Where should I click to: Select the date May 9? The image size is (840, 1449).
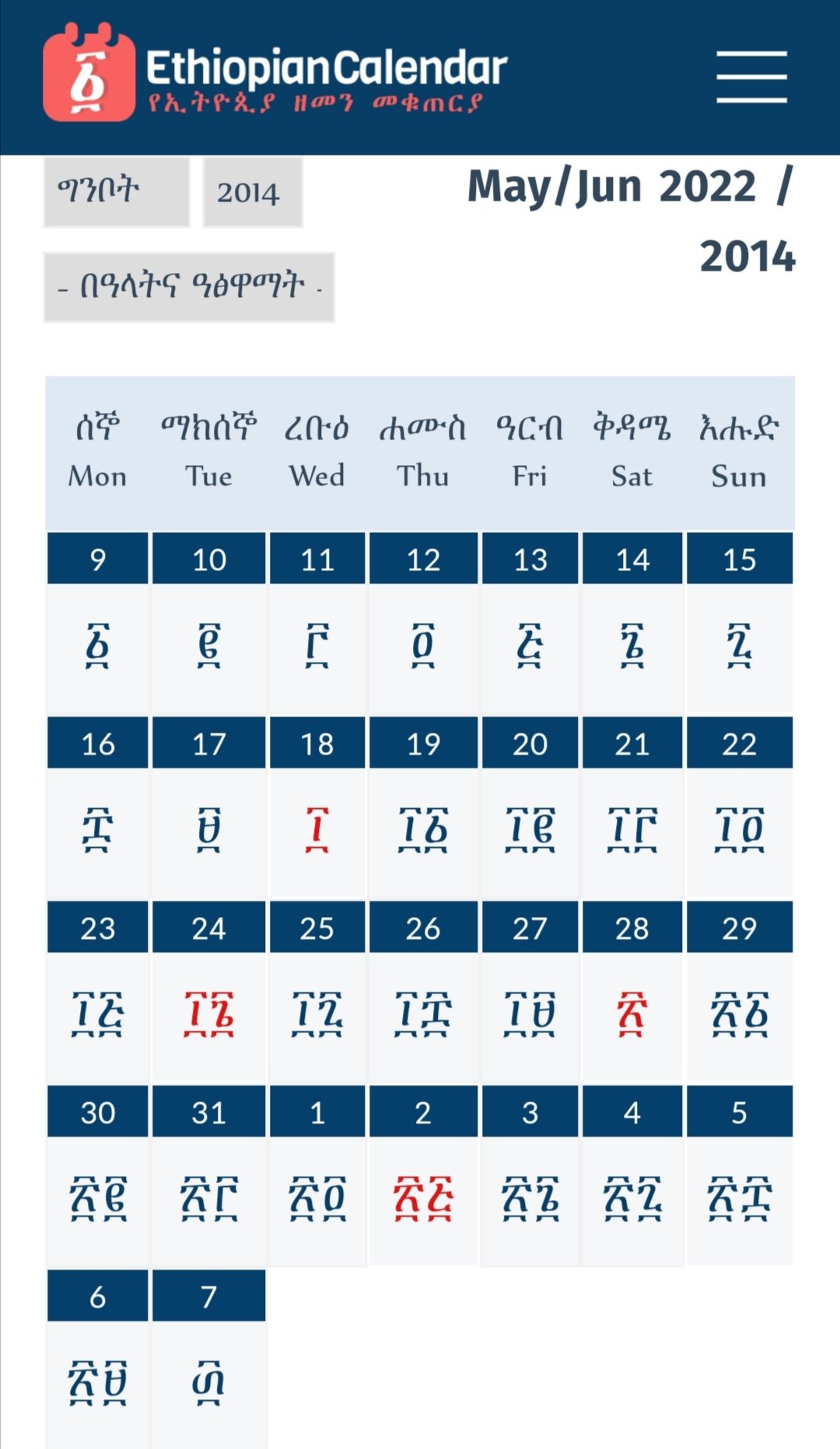pyautogui.click(x=97, y=621)
